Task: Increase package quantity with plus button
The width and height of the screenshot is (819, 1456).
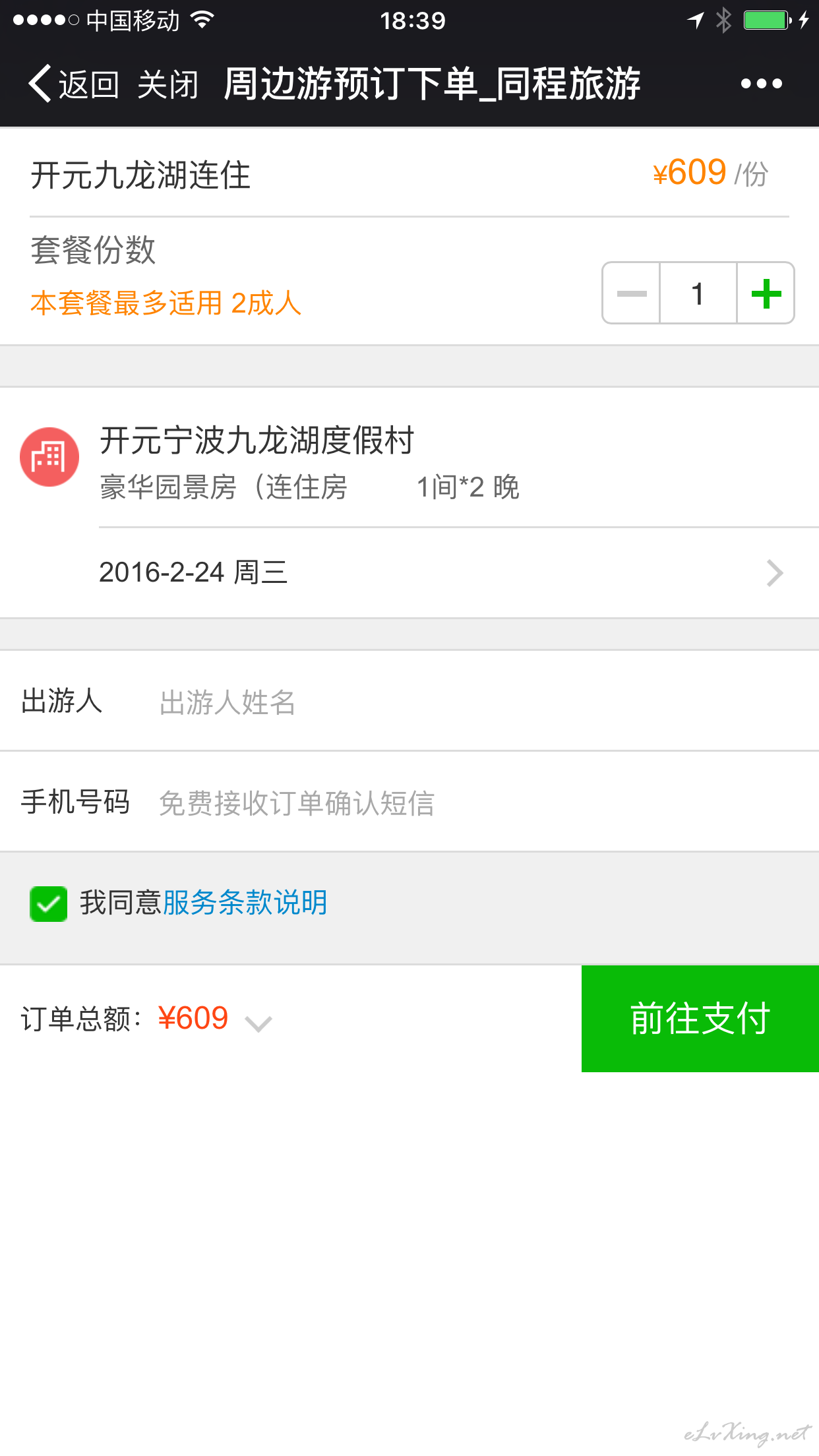Action: (x=766, y=293)
